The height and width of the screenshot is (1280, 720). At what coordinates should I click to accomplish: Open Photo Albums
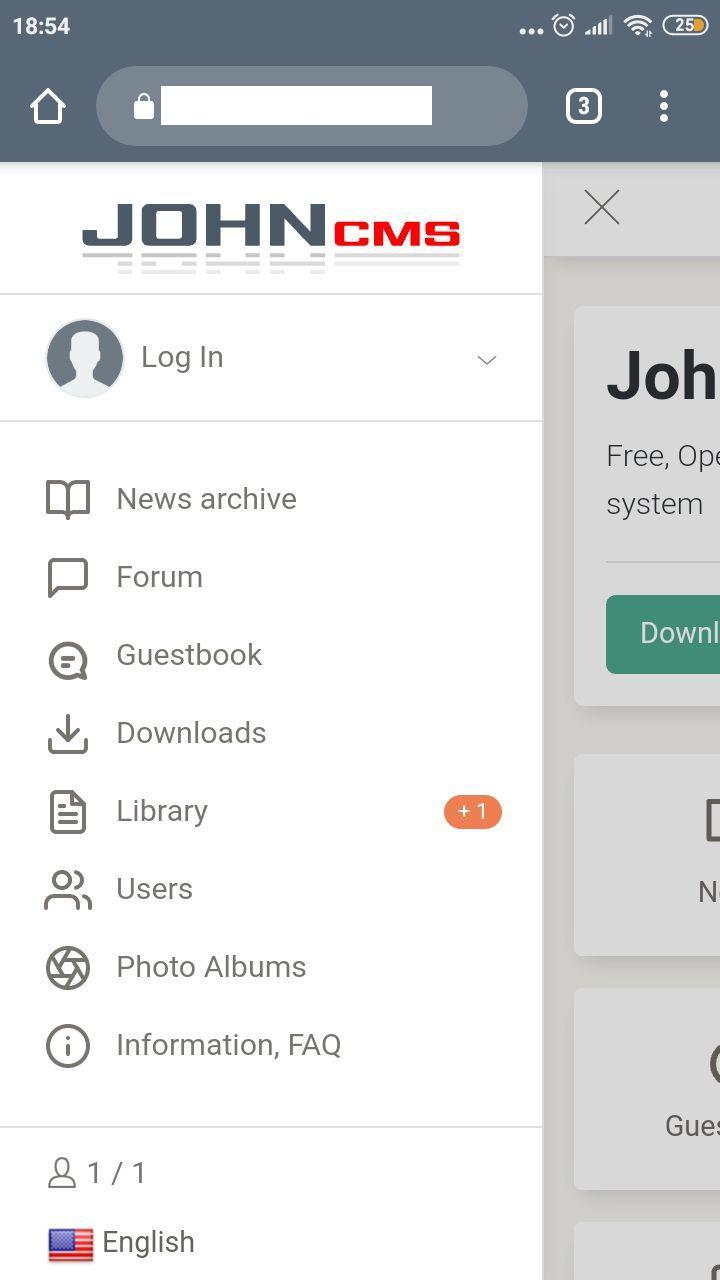pyautogui.click(x=211, y=967)
